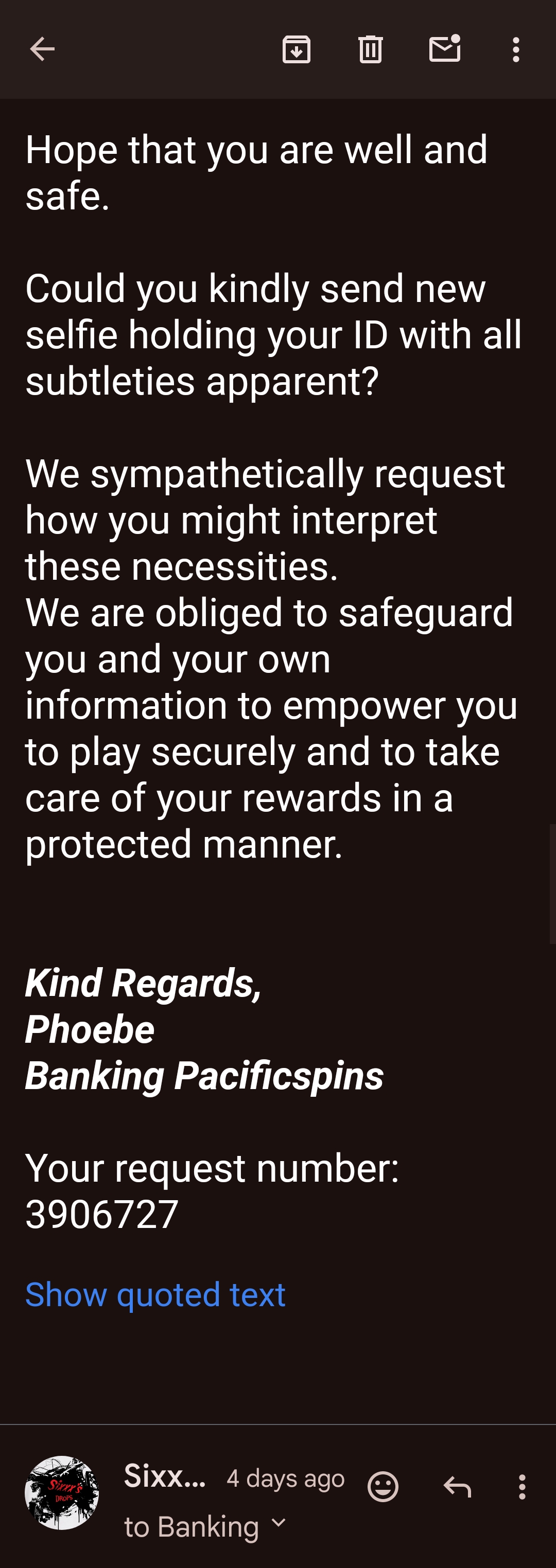This screenshot has width=556, height=1568.
Task: Add an emoji reaction to Sixx's message
Action: pos(383,1487)
